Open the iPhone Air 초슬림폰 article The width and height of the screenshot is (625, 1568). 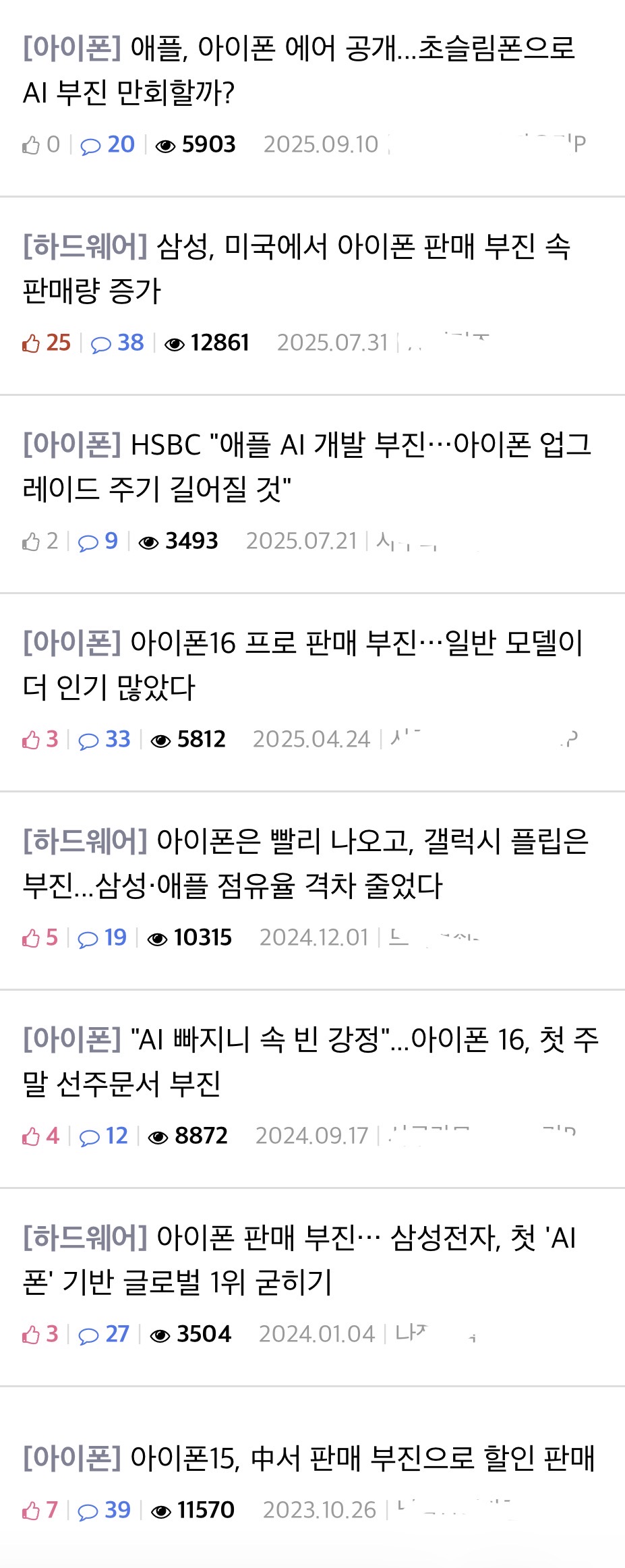pyautogui.click(x=299, y=70)
